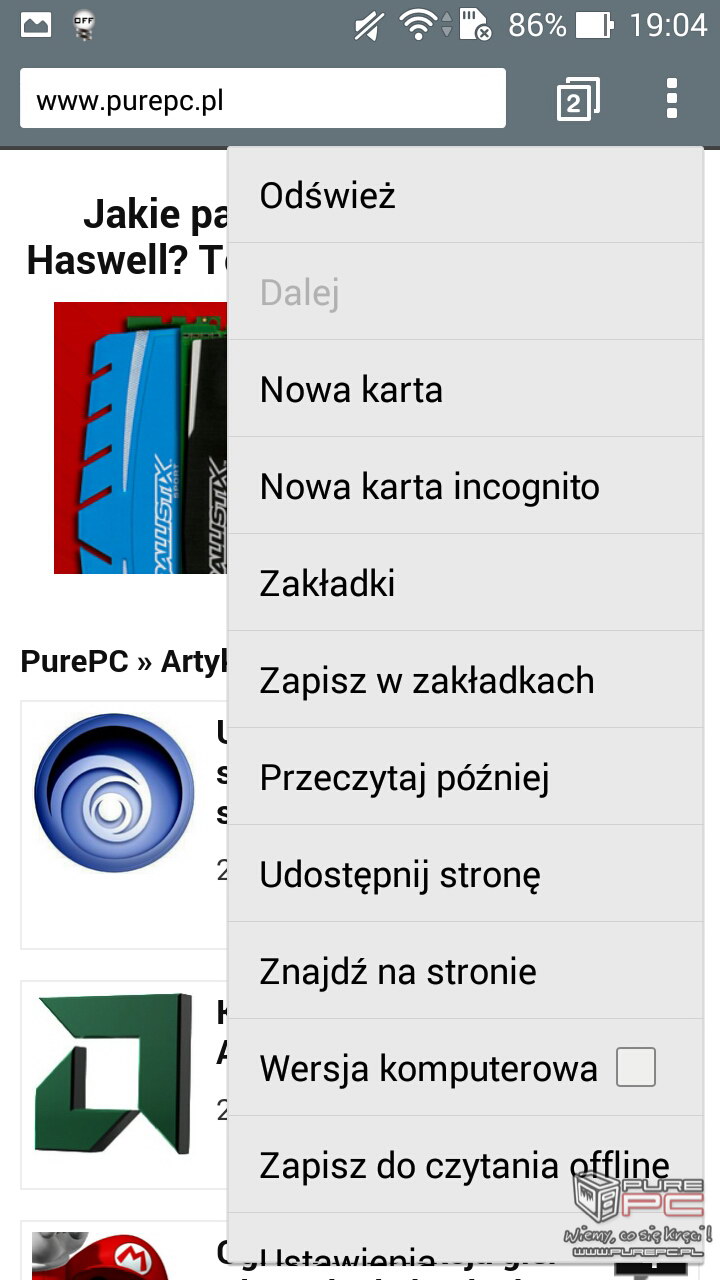Select Udostępnij stronę to share
Screen dimensions: 720x1280
[465, 874]
